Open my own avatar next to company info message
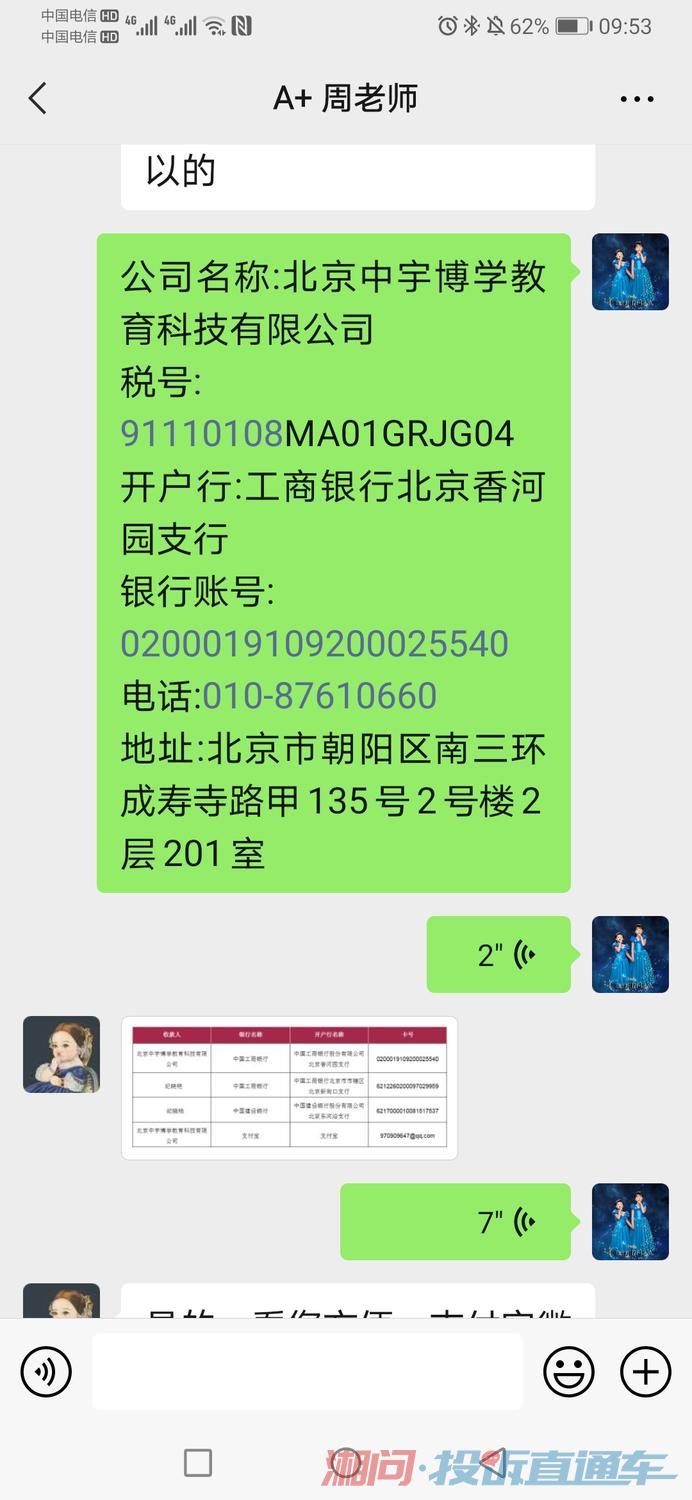This screenshot has height=1500, width=692. click(630, 272)
